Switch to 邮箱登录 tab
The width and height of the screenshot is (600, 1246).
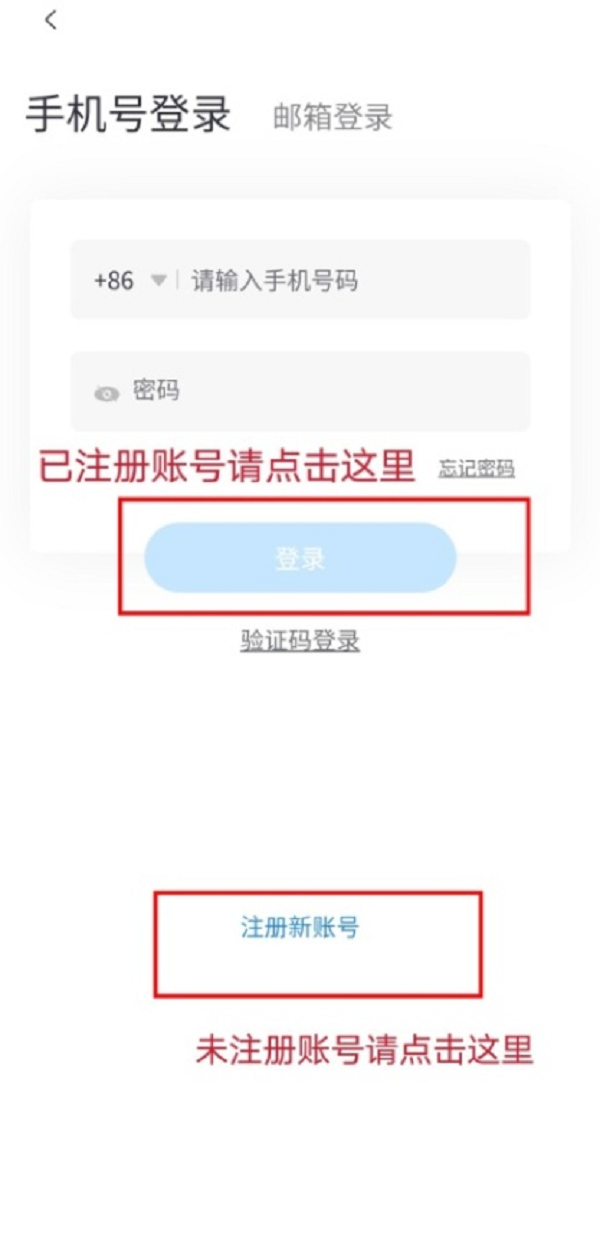coord(333,117)
